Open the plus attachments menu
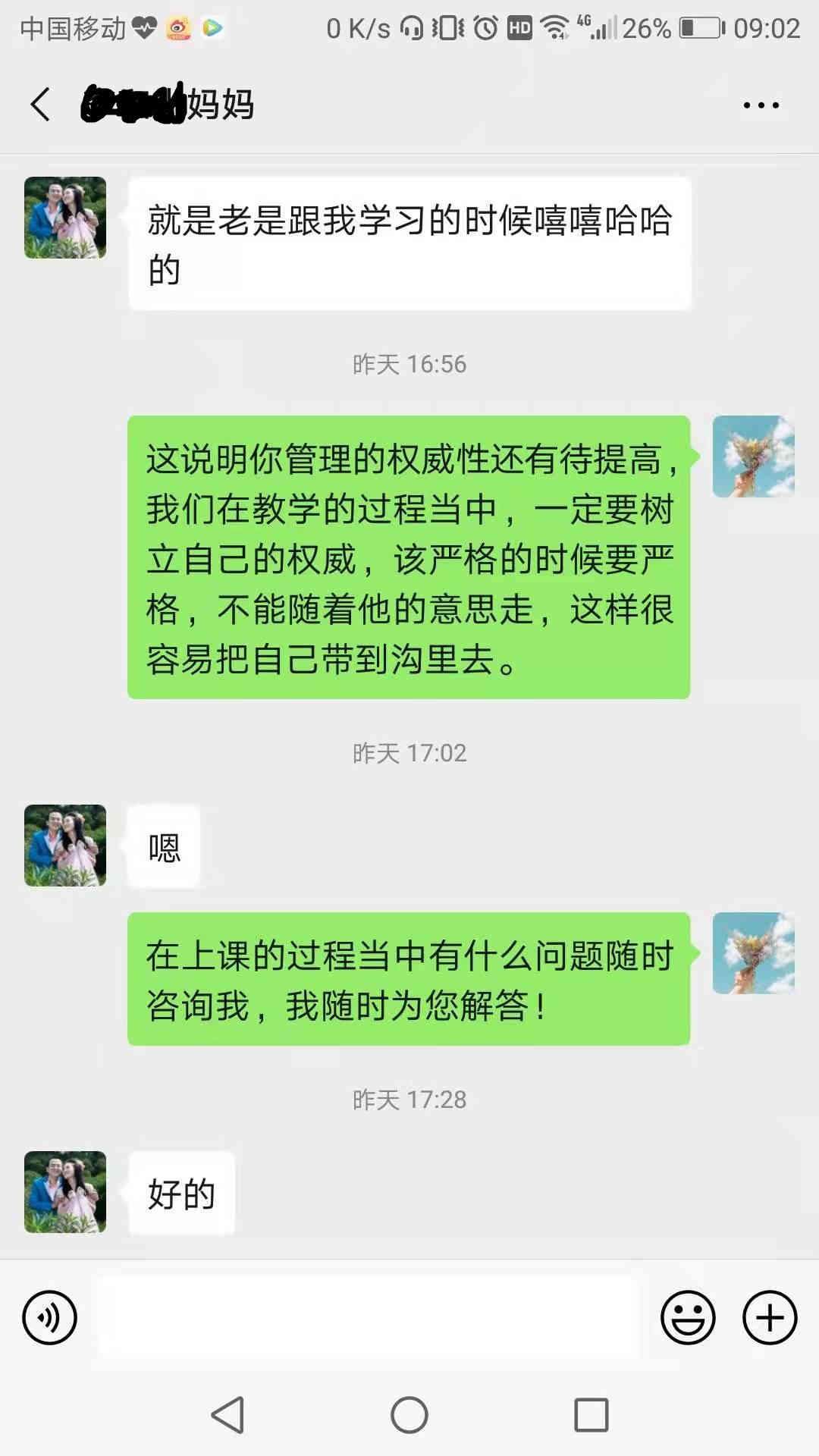This screenshot has height=1456, width=819. (x=769, y=1317)
